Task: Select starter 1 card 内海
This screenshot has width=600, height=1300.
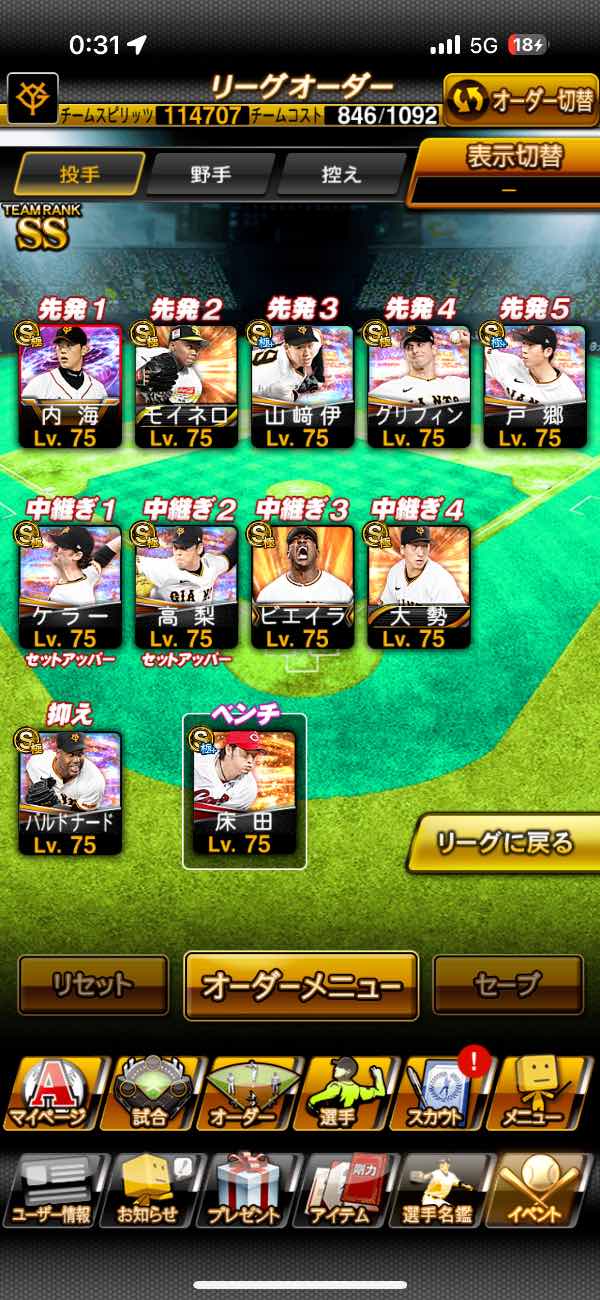Action: click(70, 385)
